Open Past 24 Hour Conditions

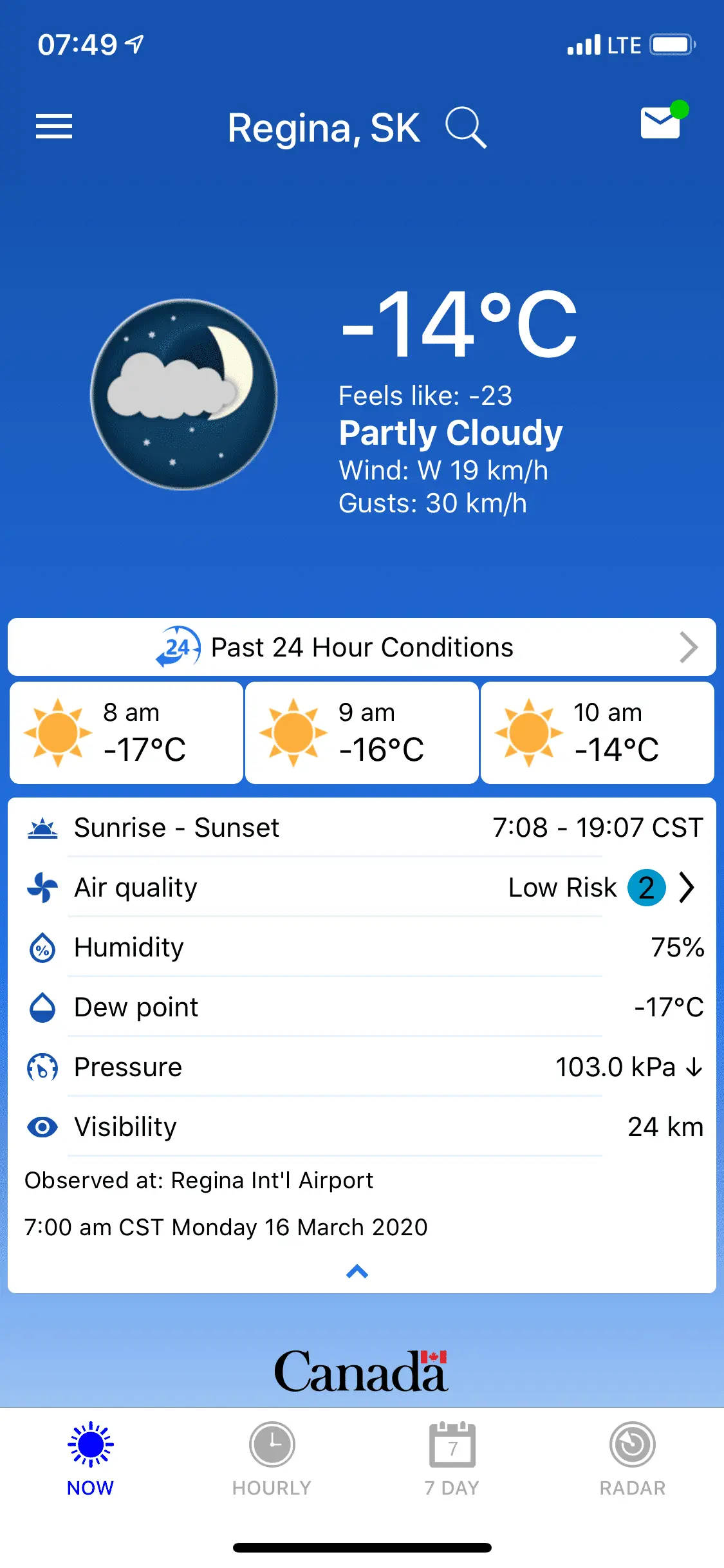tap(362, 647)
